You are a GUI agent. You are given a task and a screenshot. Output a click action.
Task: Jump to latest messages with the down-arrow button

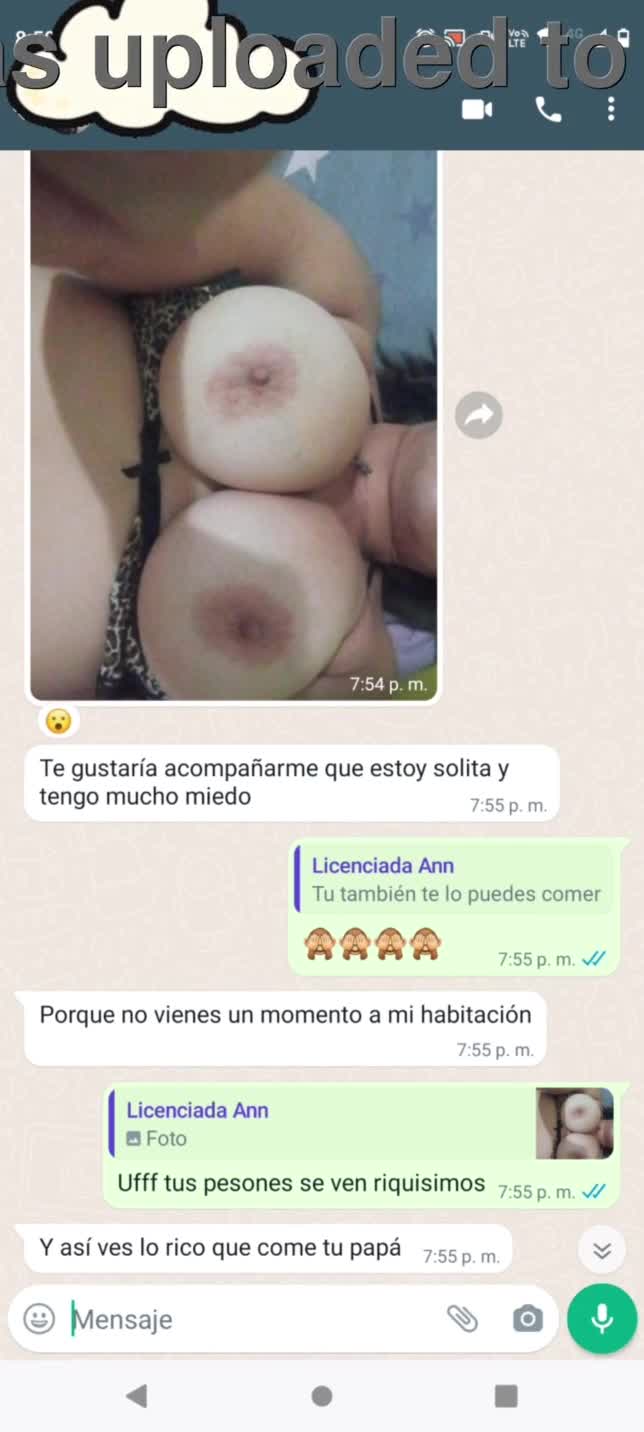point(602,1251)
